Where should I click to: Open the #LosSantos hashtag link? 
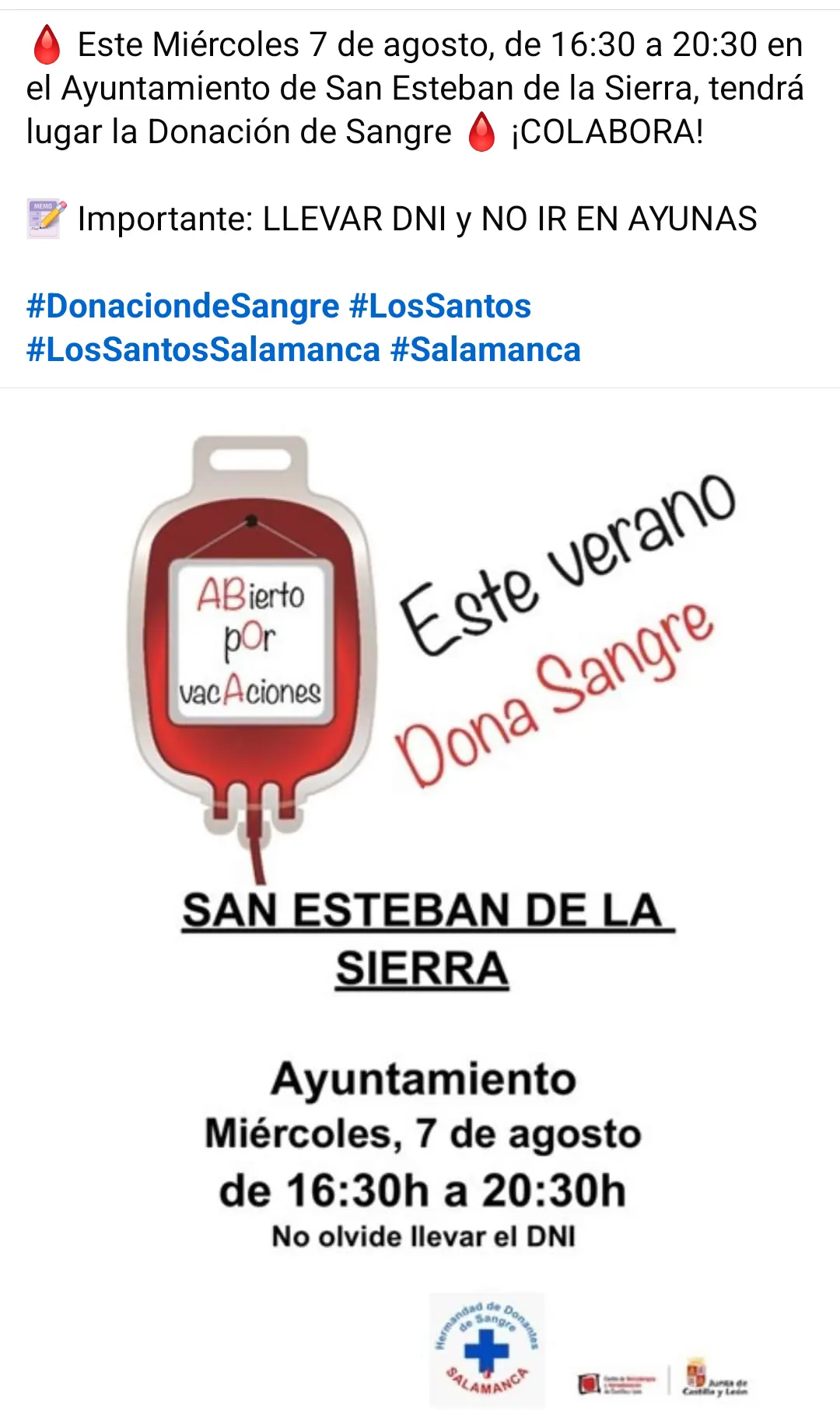[x=440, y=307]
